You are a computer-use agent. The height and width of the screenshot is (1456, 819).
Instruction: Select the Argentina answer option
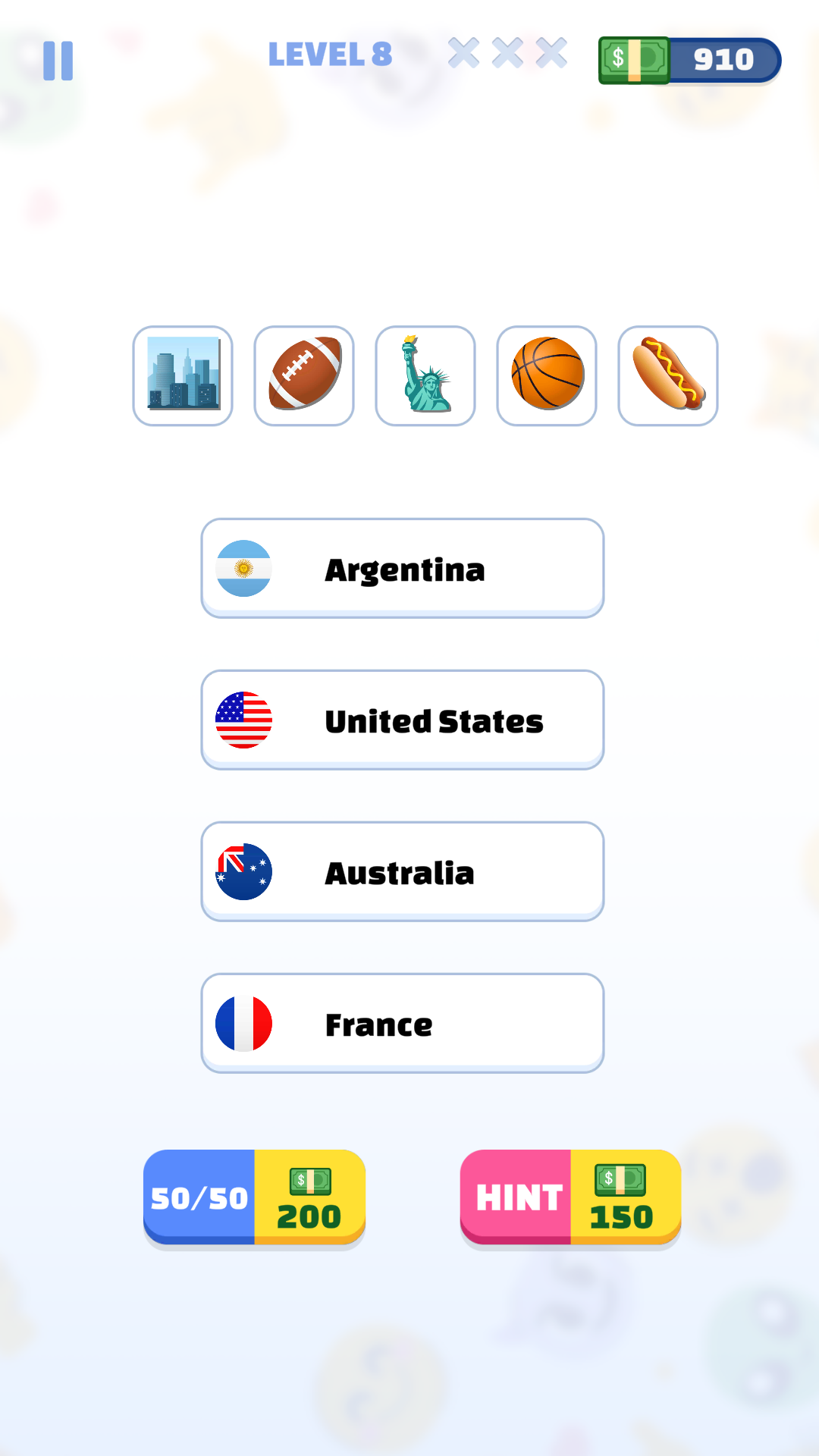pos(402,567)
